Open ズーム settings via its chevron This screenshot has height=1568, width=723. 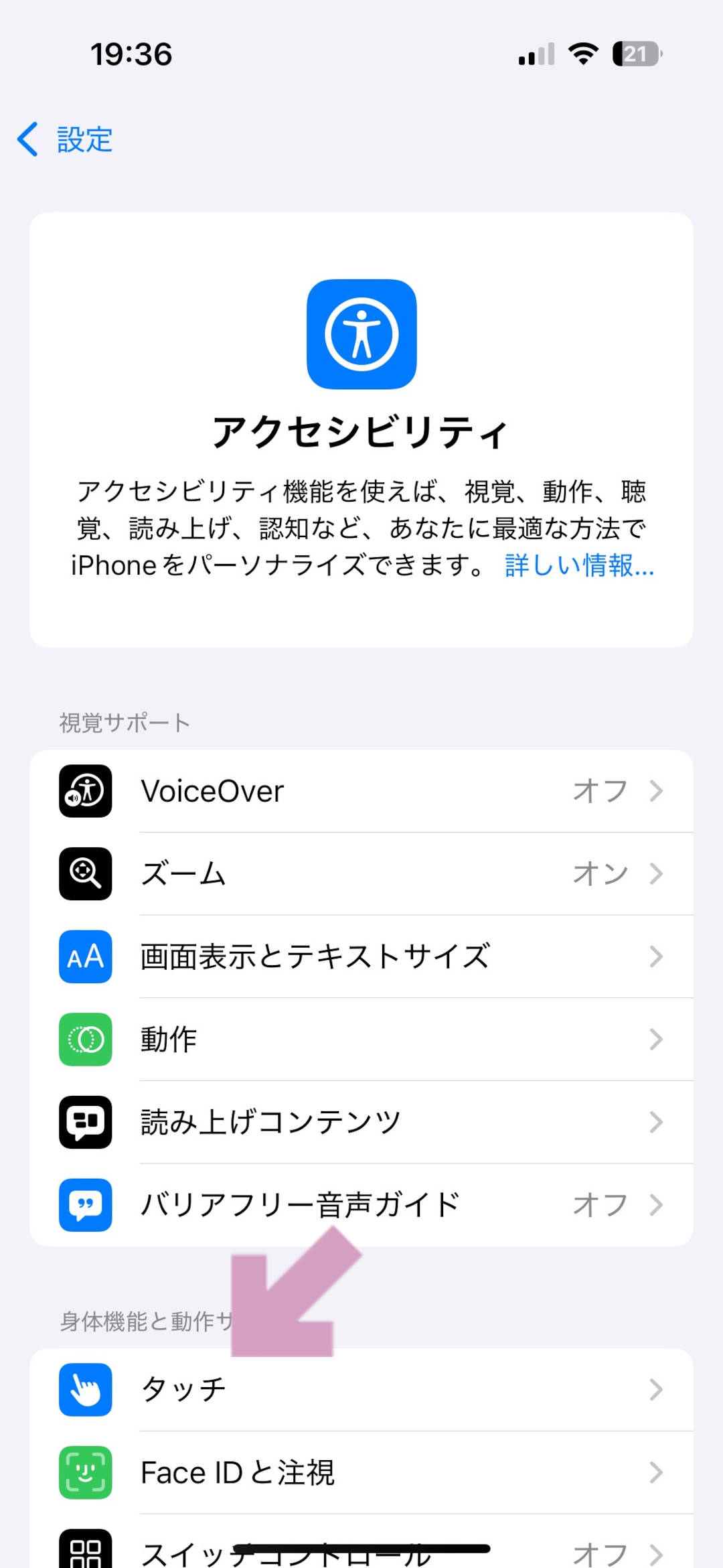tap(655, 873)
